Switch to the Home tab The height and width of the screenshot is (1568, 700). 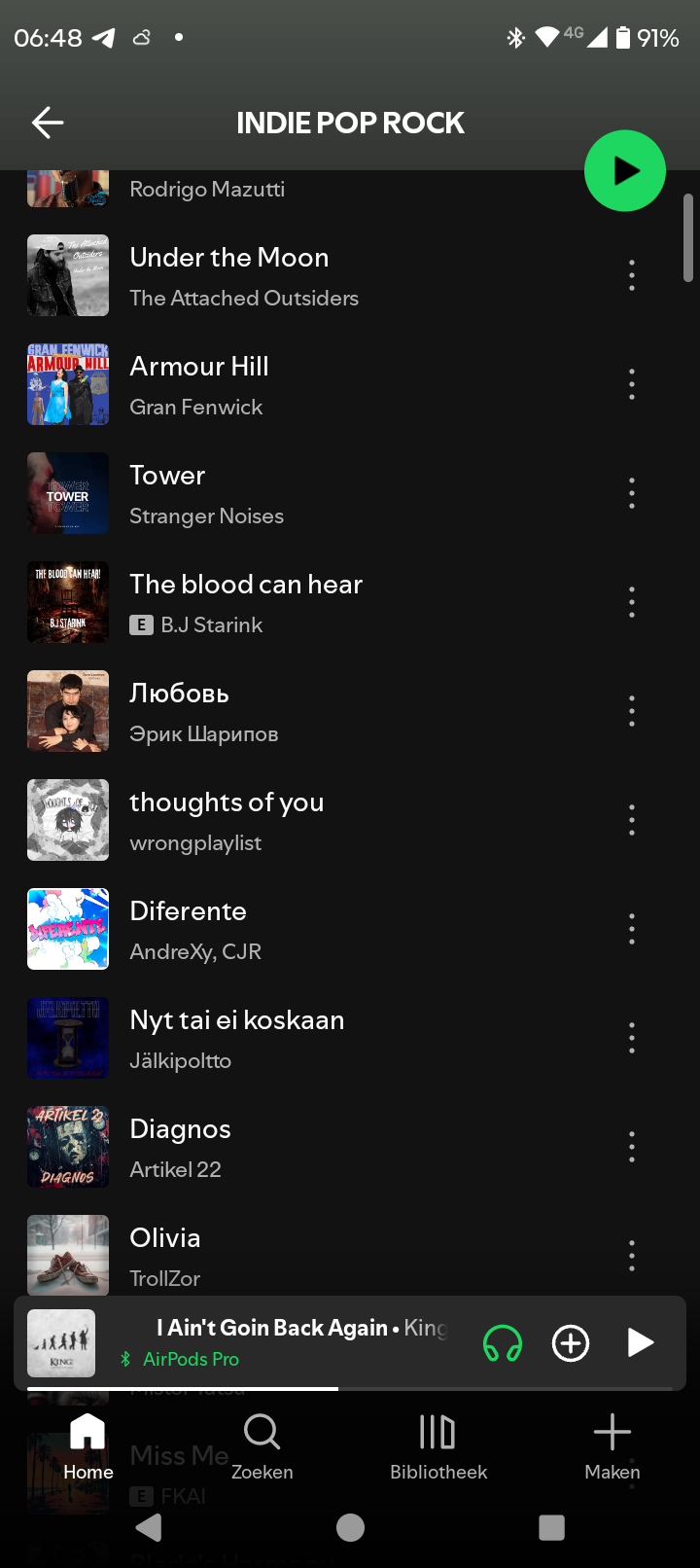87,1446
